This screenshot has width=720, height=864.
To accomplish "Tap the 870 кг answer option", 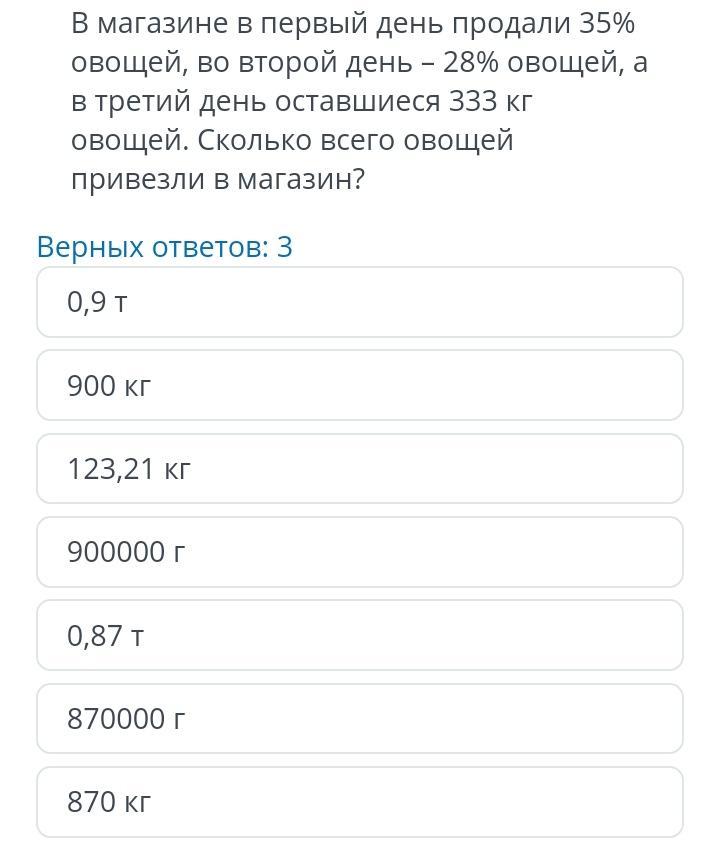I will (360, 802).
